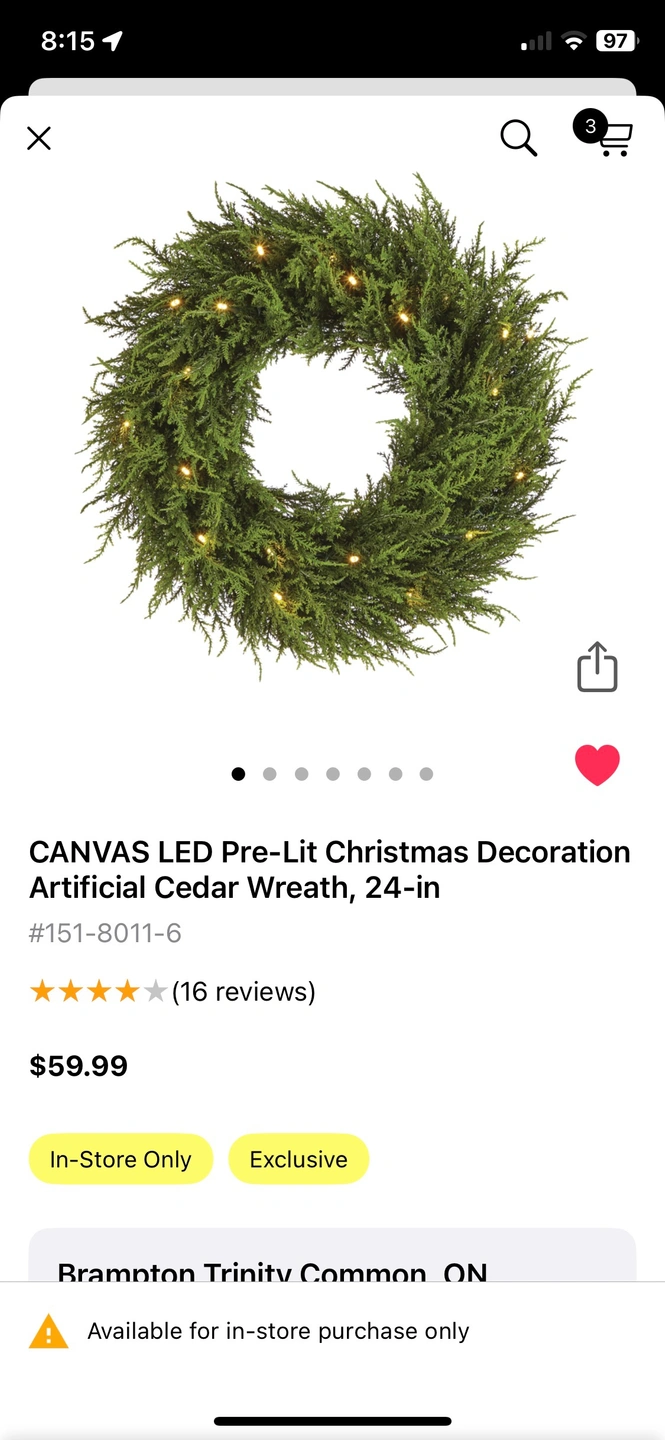View the wreath product image full size
The width and height of the screenshot is (665, 1440).
332,425
